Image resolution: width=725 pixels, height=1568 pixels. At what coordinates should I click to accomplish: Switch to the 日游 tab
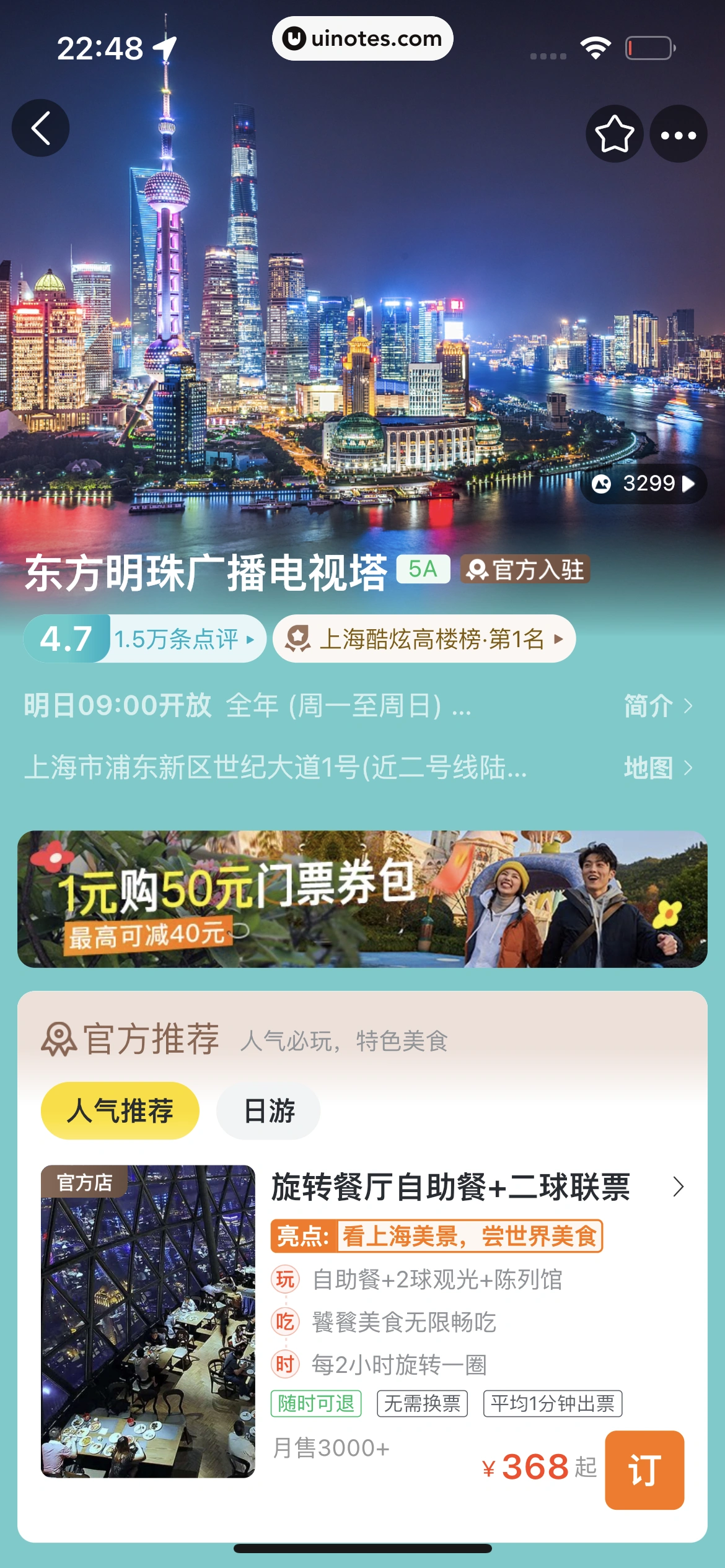(x=268, y=1110)
